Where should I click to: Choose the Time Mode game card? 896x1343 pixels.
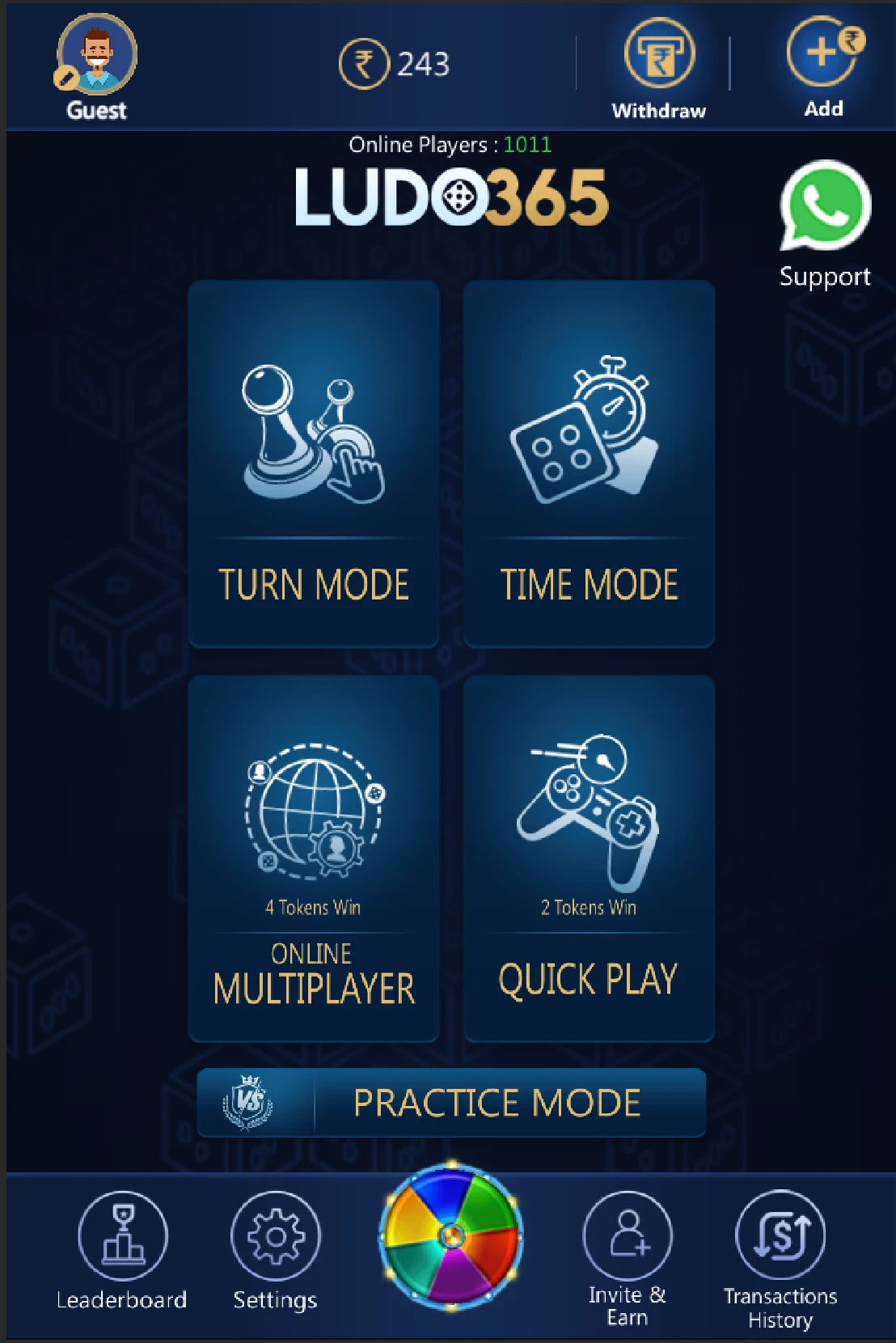(589, 464)
